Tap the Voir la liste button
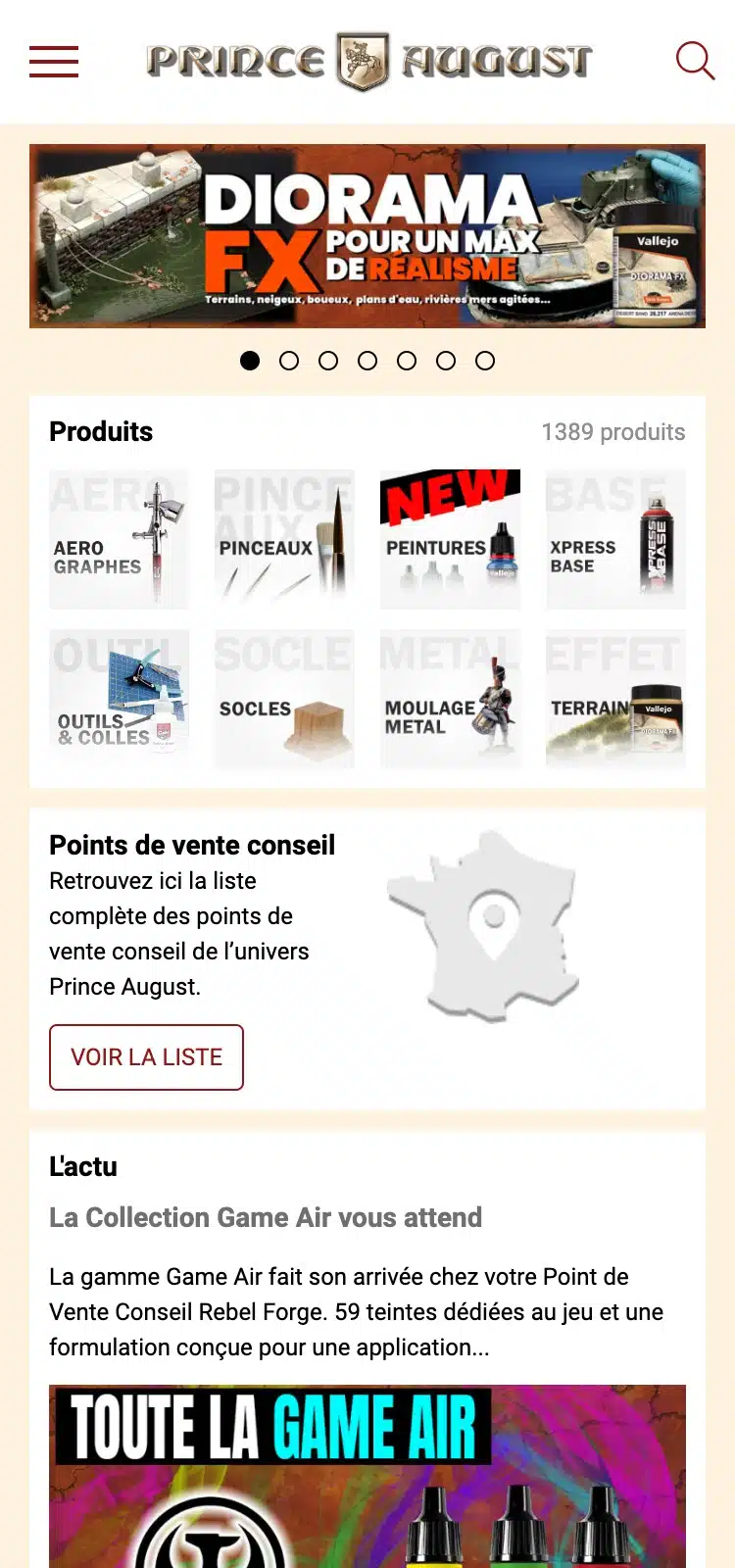 click(x=146, y=1057)
